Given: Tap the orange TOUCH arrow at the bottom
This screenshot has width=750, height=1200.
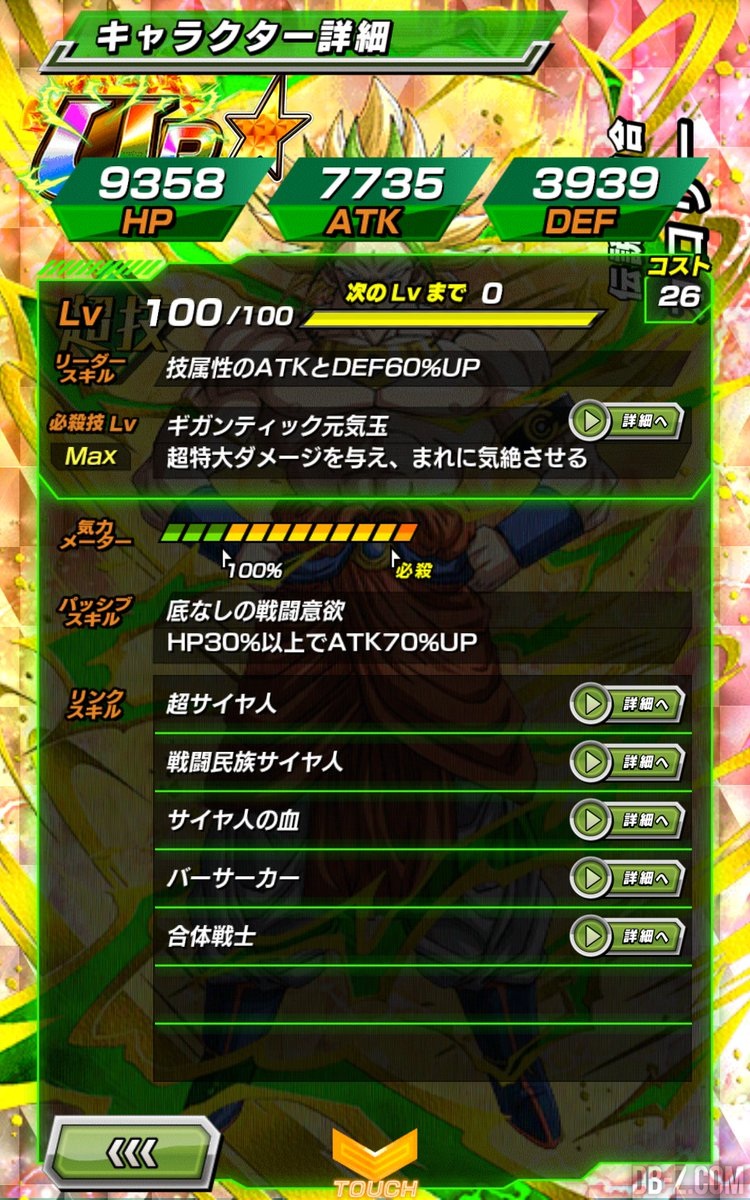Looking at the screenshot, I should pyautogui.click(x=375, y=1160).
